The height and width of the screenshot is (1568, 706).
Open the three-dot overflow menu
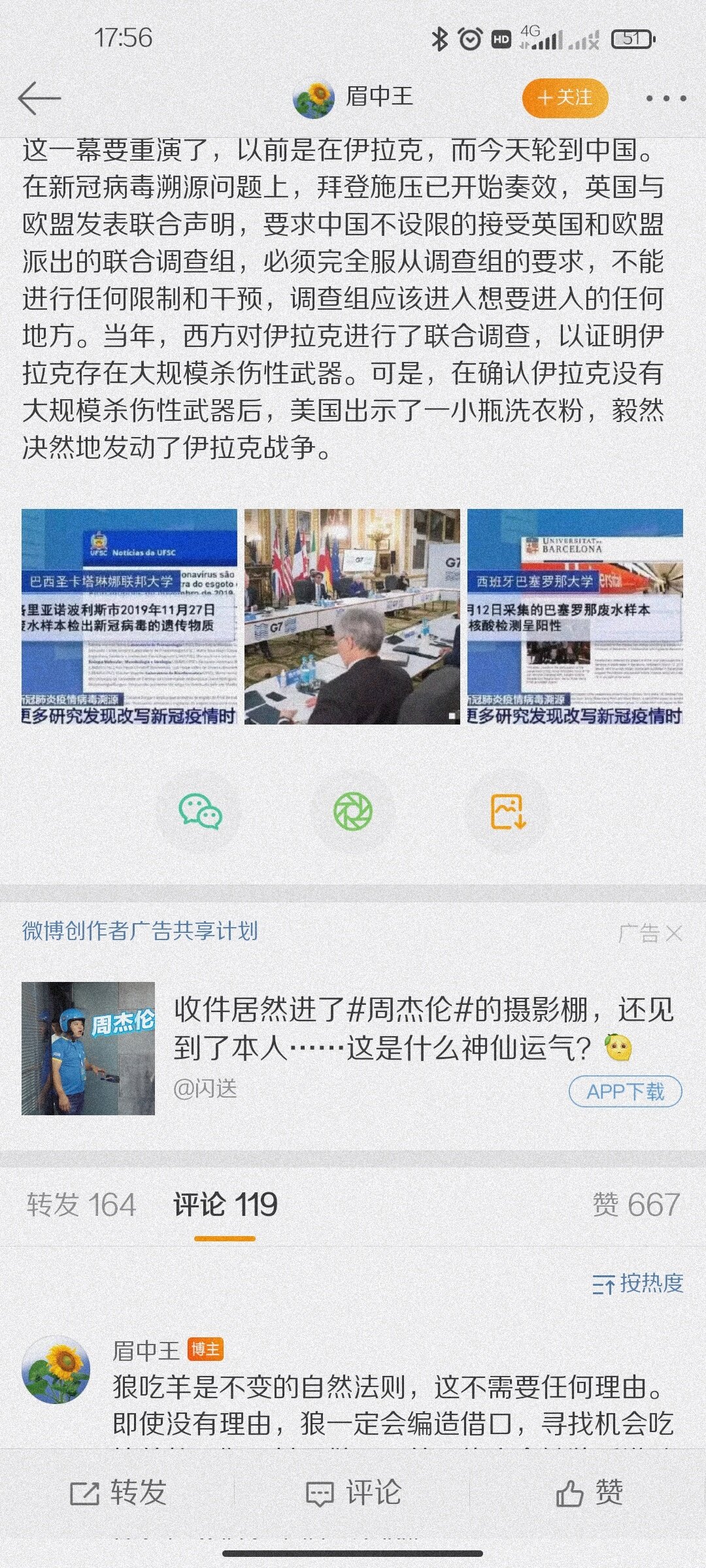point(665,99)
